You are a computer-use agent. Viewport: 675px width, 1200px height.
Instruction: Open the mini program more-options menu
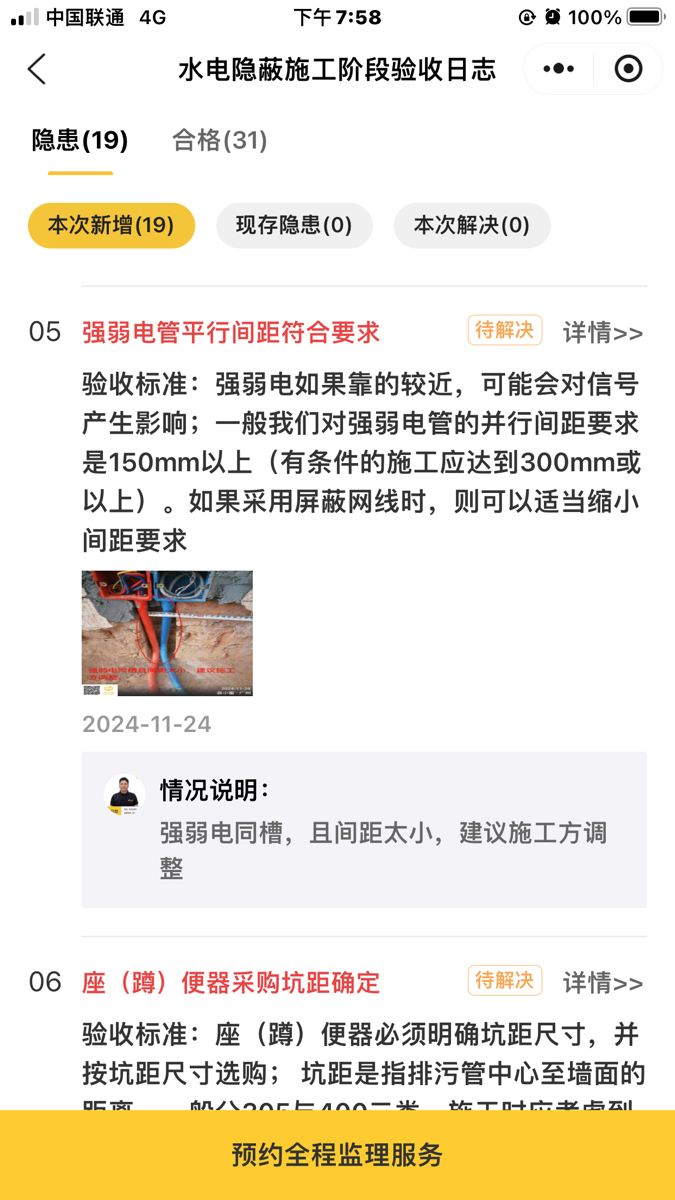(558, 69)
